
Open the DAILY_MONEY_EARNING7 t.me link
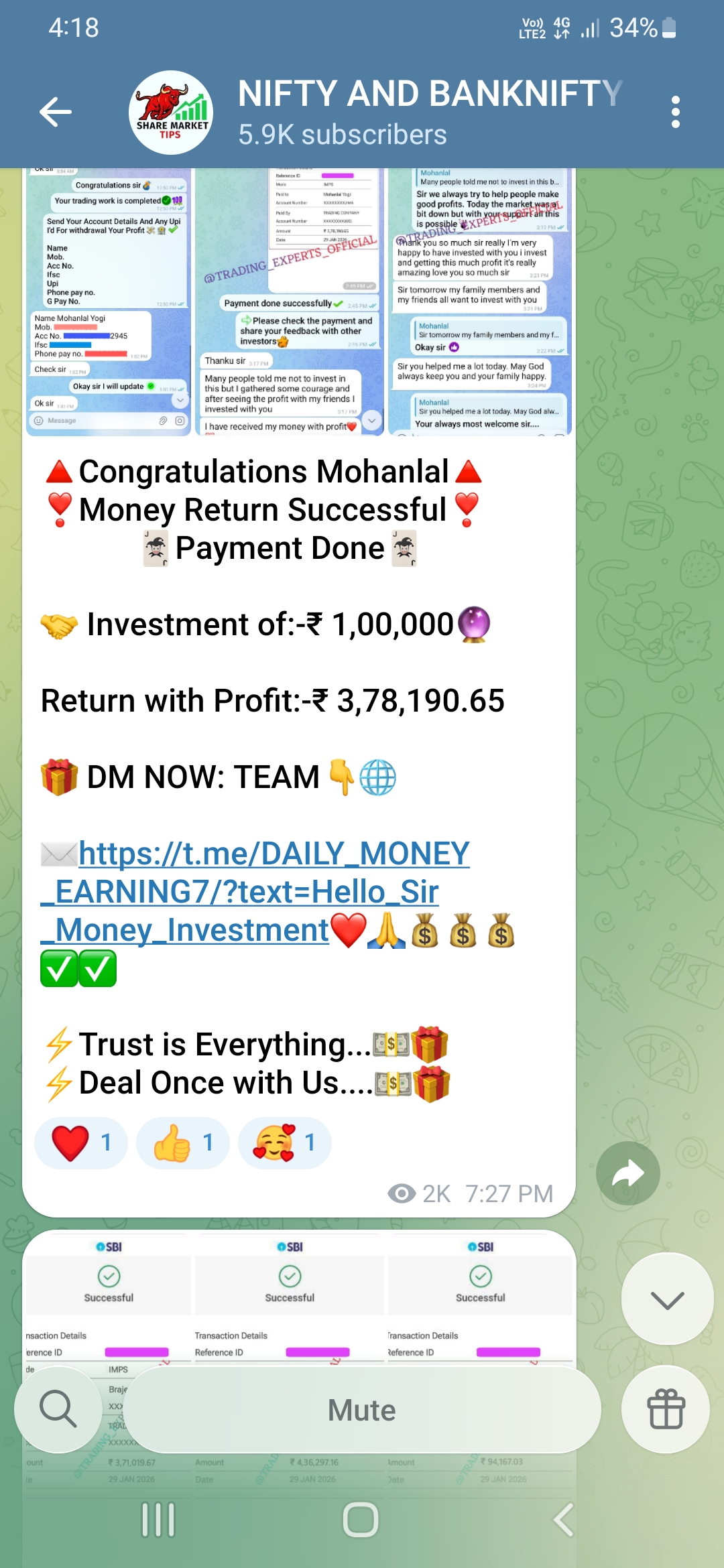255,891
